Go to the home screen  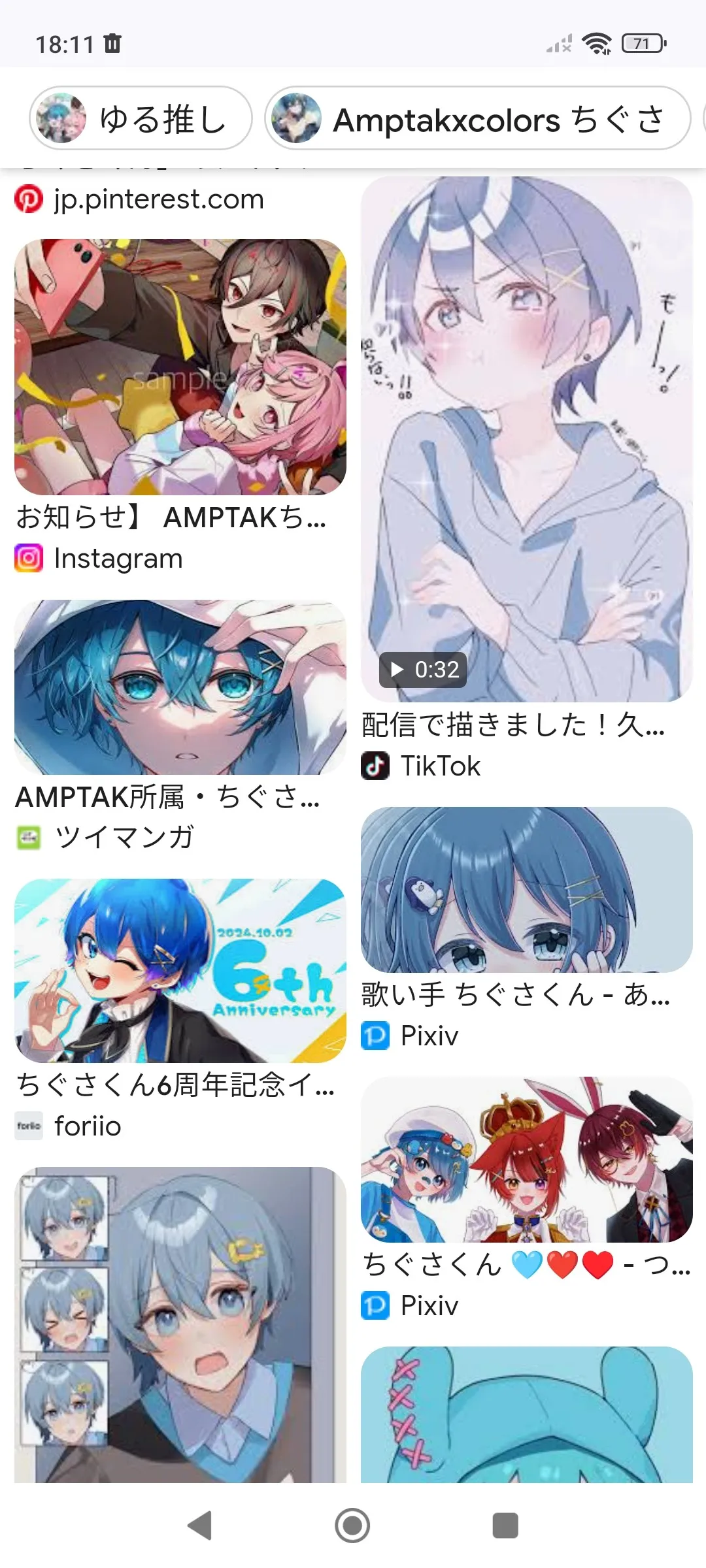pyautogui.click(x=352, y=1526)
